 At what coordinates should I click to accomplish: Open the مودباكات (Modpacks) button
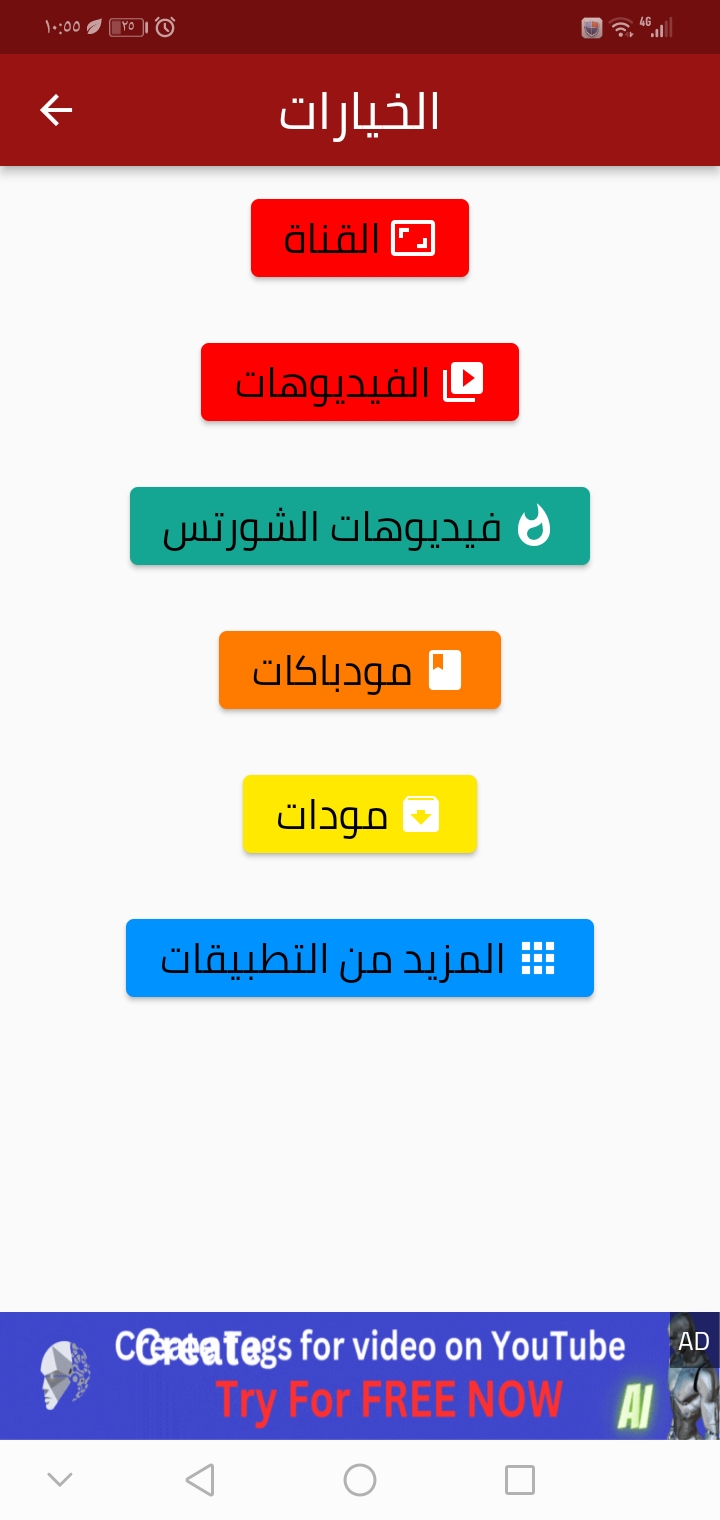[360, 670]
